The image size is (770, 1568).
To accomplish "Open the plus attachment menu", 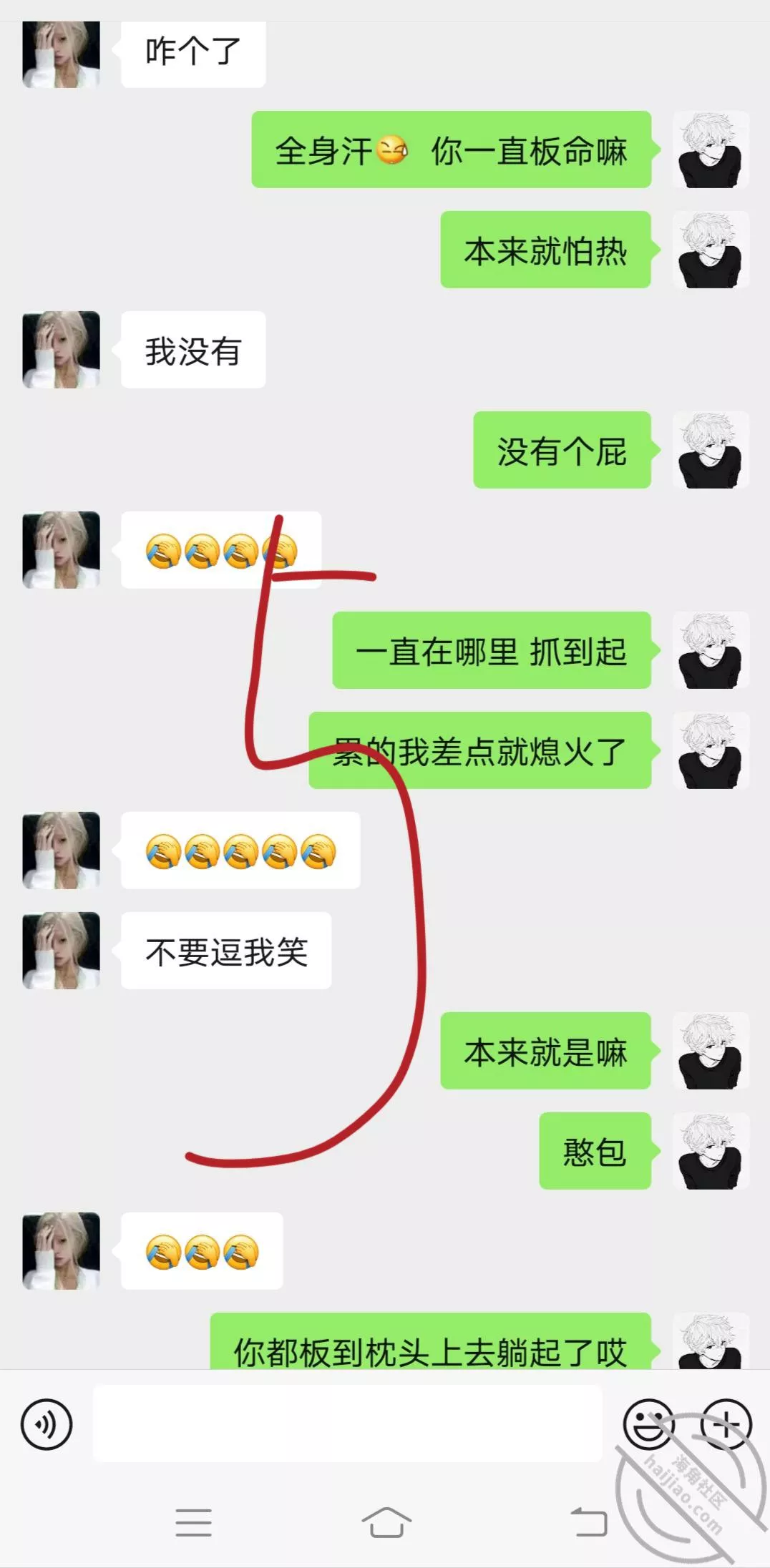I will pos(726,1424).
